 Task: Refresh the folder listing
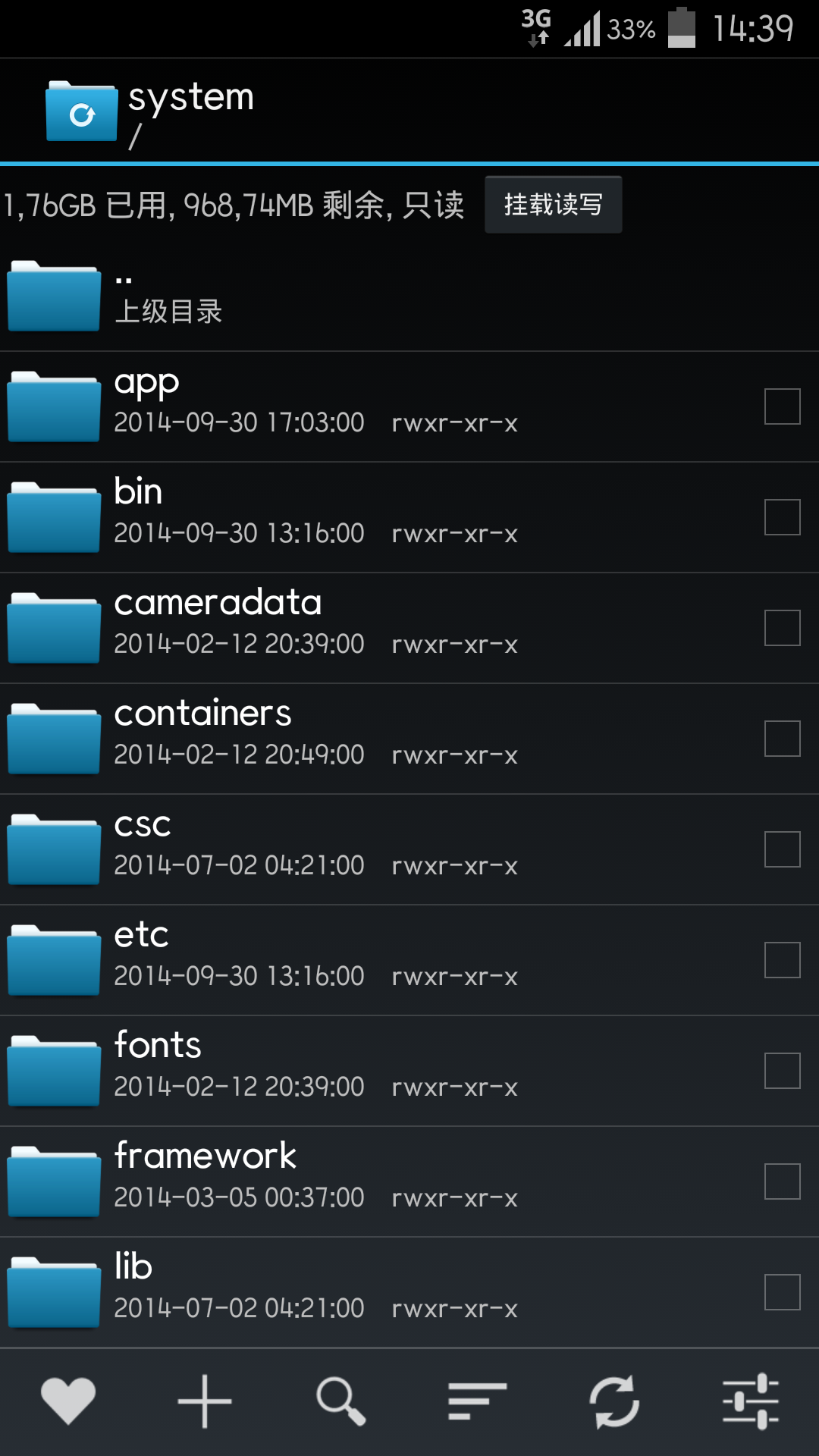(x=614, y=1401)
